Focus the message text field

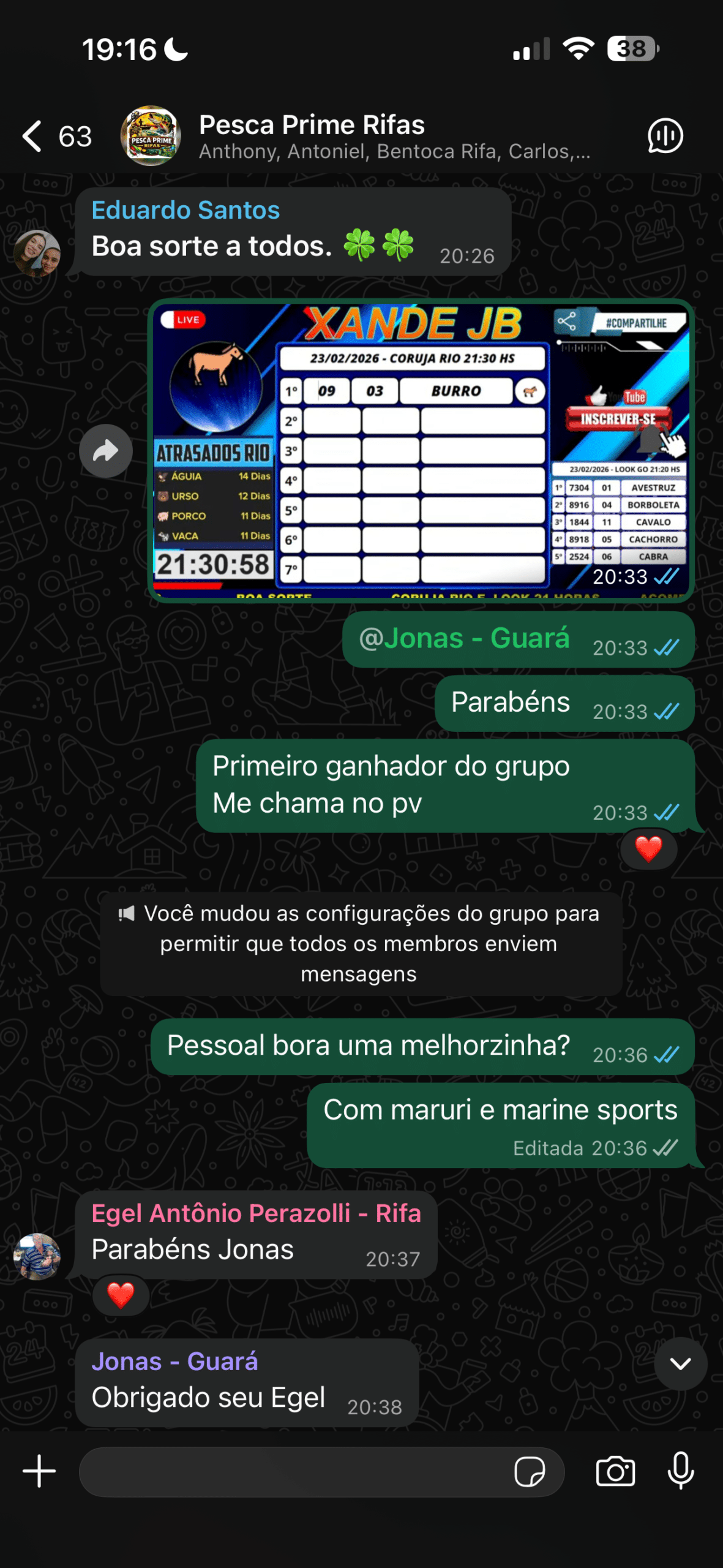pyautogui.click(x=294, y=1471)
